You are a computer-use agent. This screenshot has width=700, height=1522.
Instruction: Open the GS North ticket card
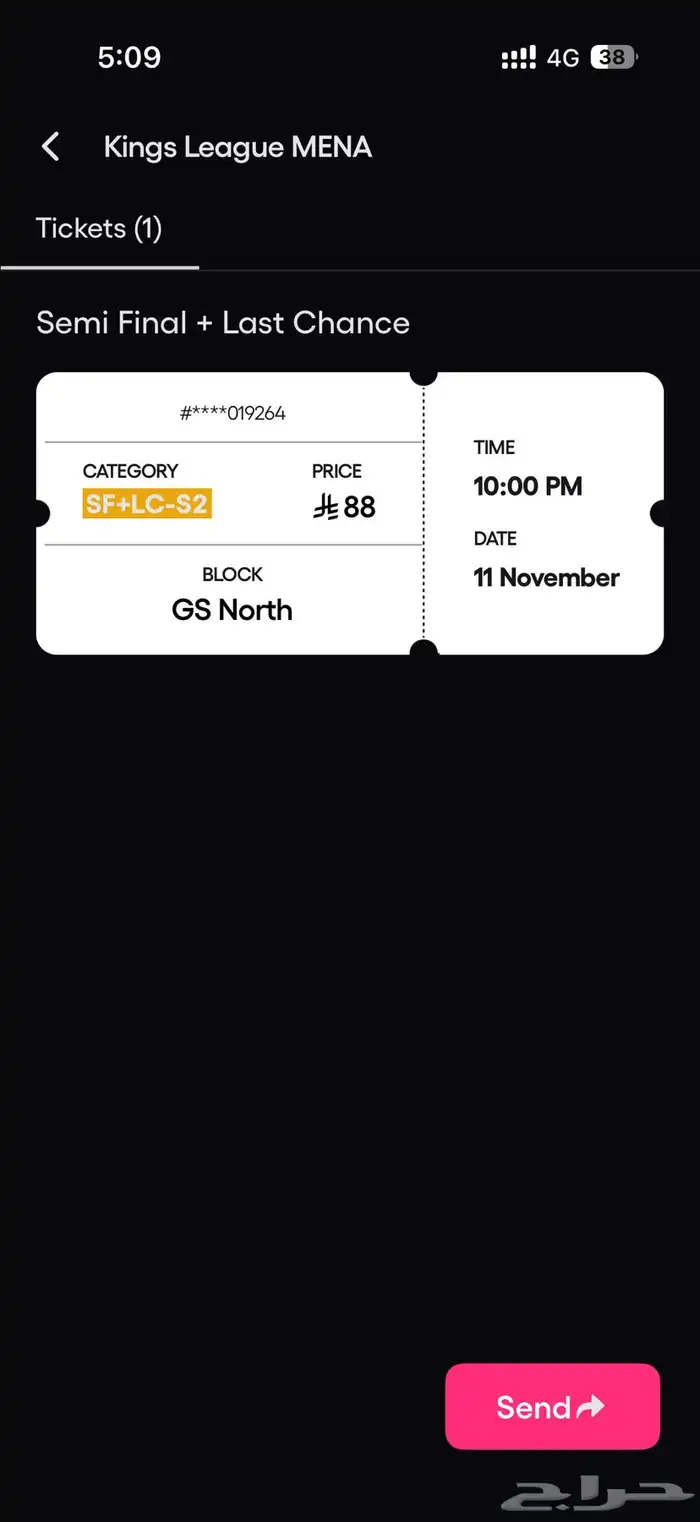pyautogui.click(x=349, y=514)
